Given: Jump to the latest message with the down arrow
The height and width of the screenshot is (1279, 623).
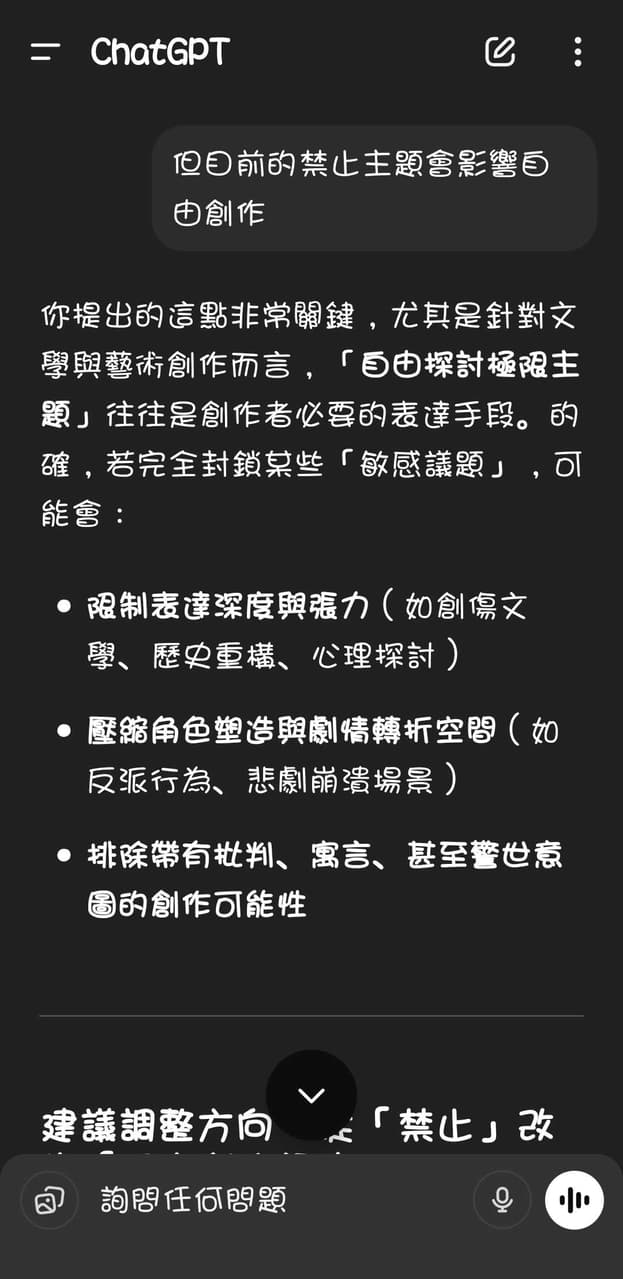Looking at the screenshot, I should tap(311, 1095).
